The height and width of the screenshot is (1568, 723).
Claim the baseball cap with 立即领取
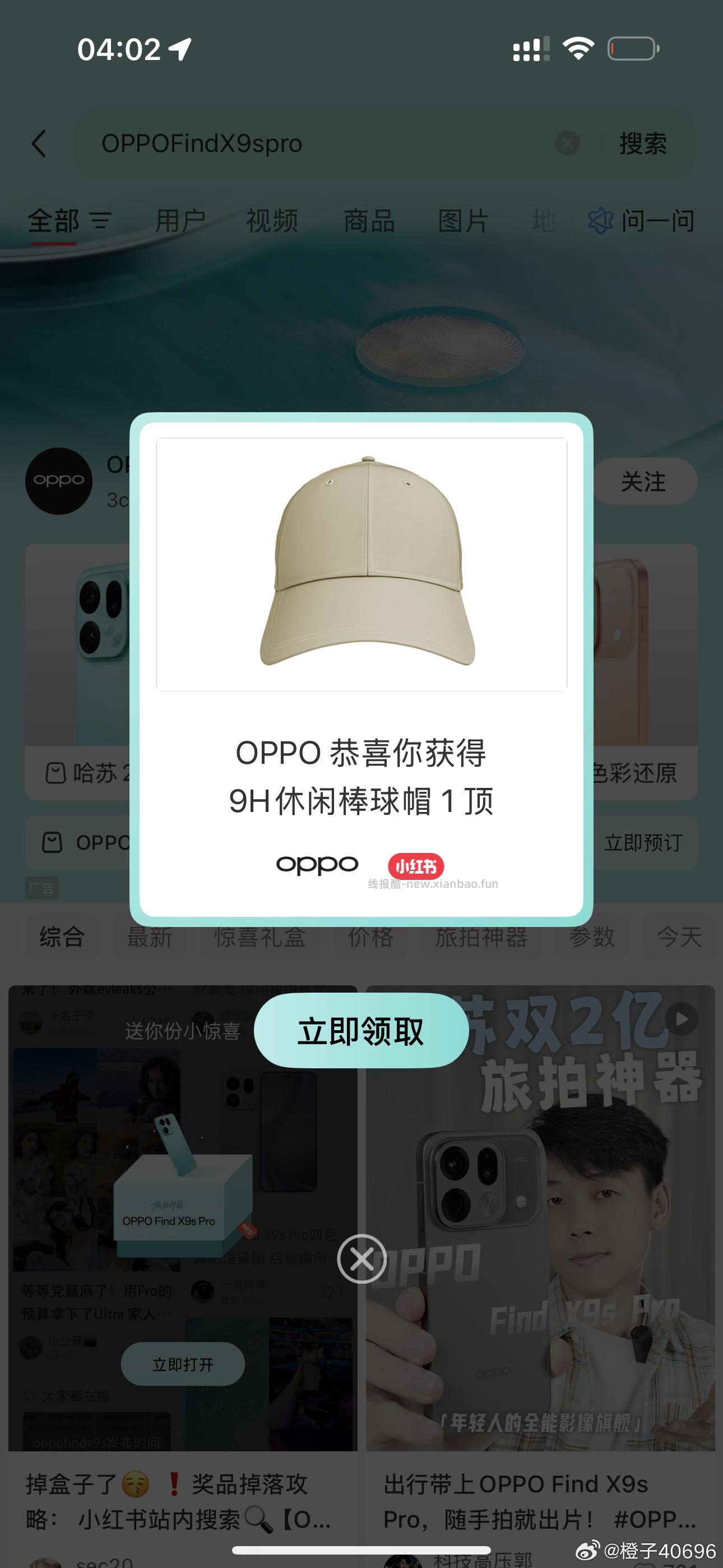(x=361, y=1031)
